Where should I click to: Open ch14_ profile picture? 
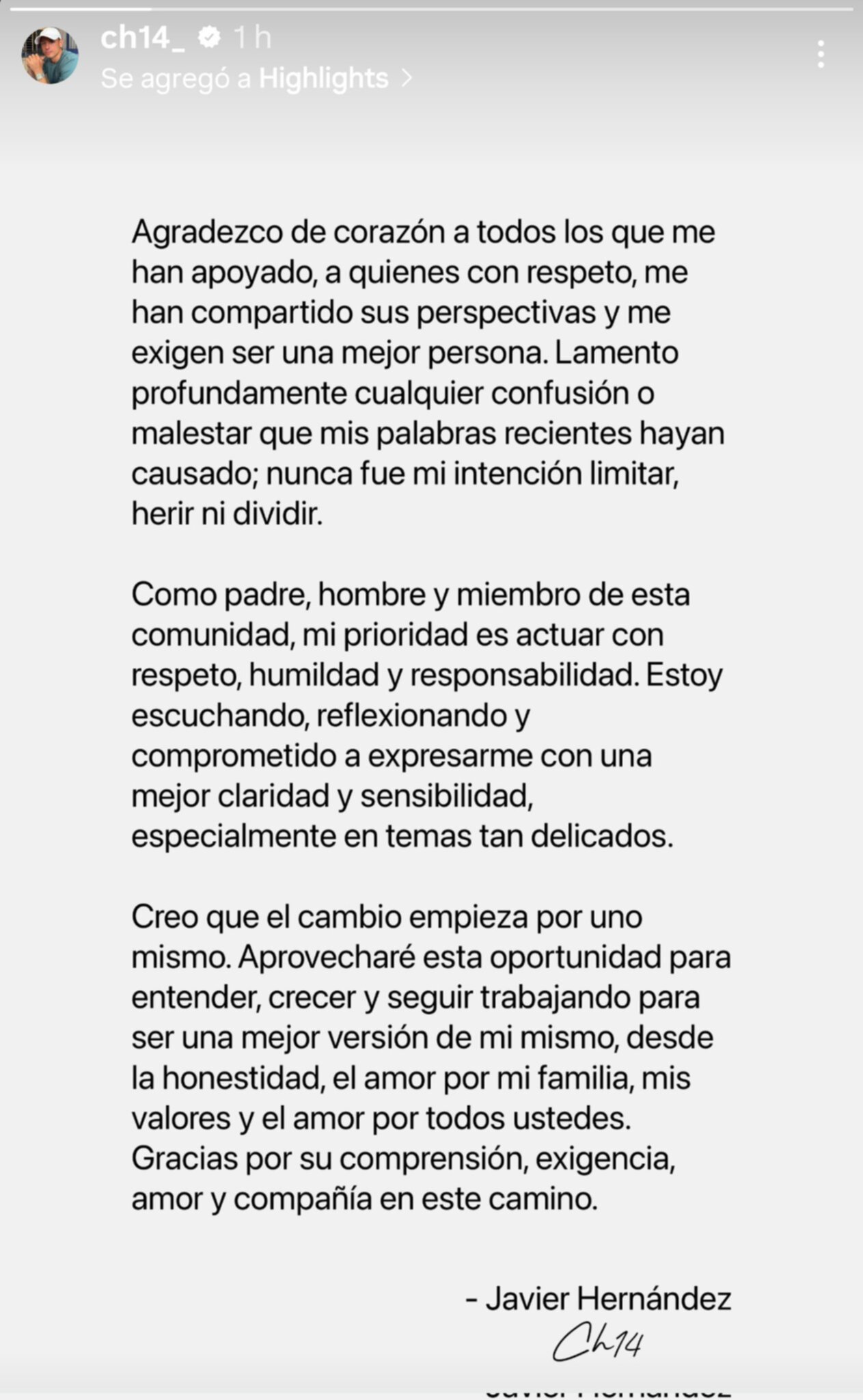pyautogui.click(x=50, y=56)
